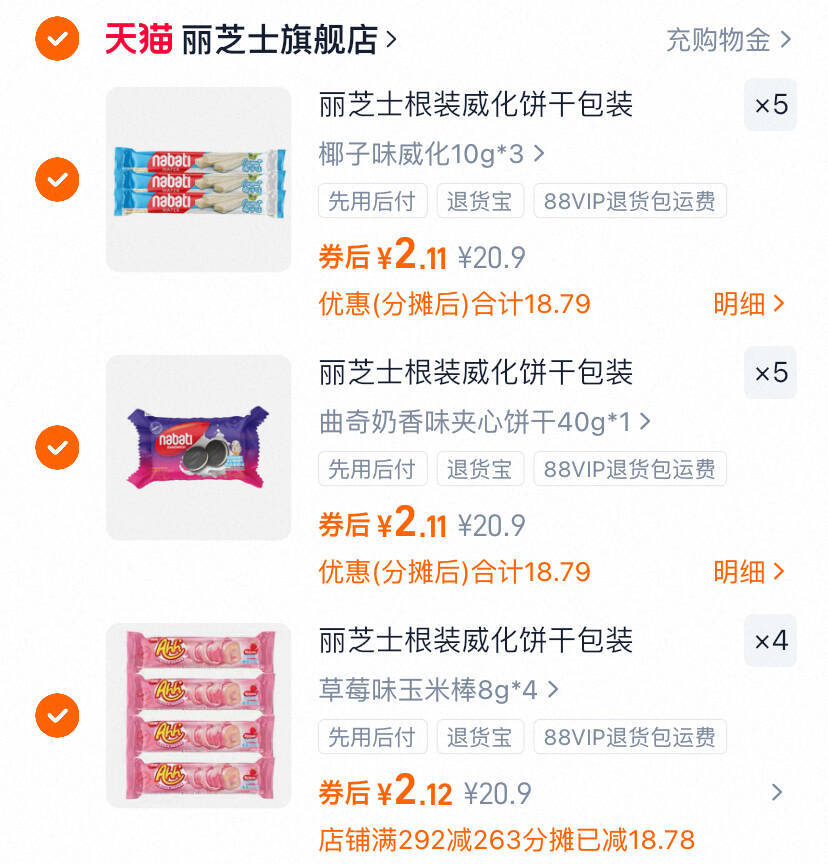
Task: Click the 88VIP退货包运费 tag on the strawberry item
Action: (630, 736)
